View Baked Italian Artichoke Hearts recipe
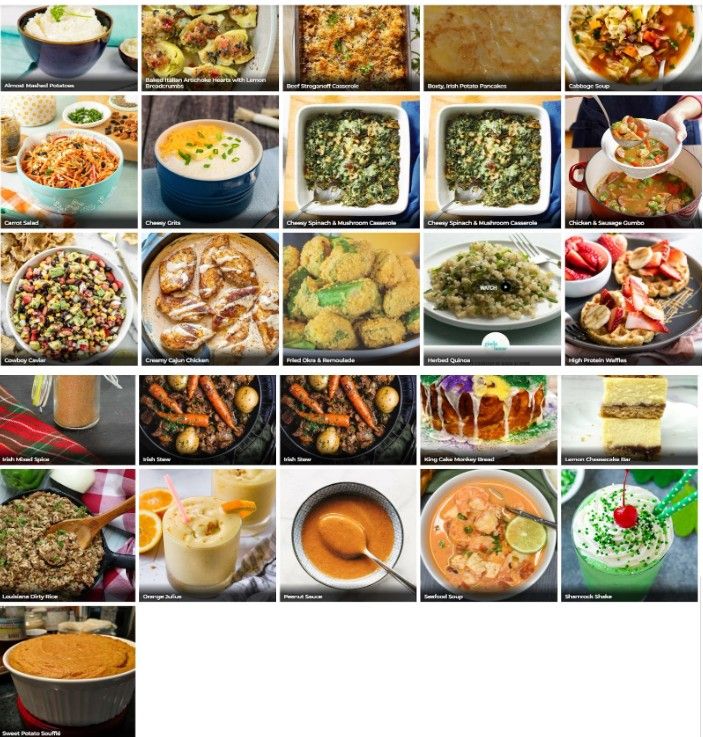Screen dimensions: 703x737 pyautogui.click(x=209, y=45)
